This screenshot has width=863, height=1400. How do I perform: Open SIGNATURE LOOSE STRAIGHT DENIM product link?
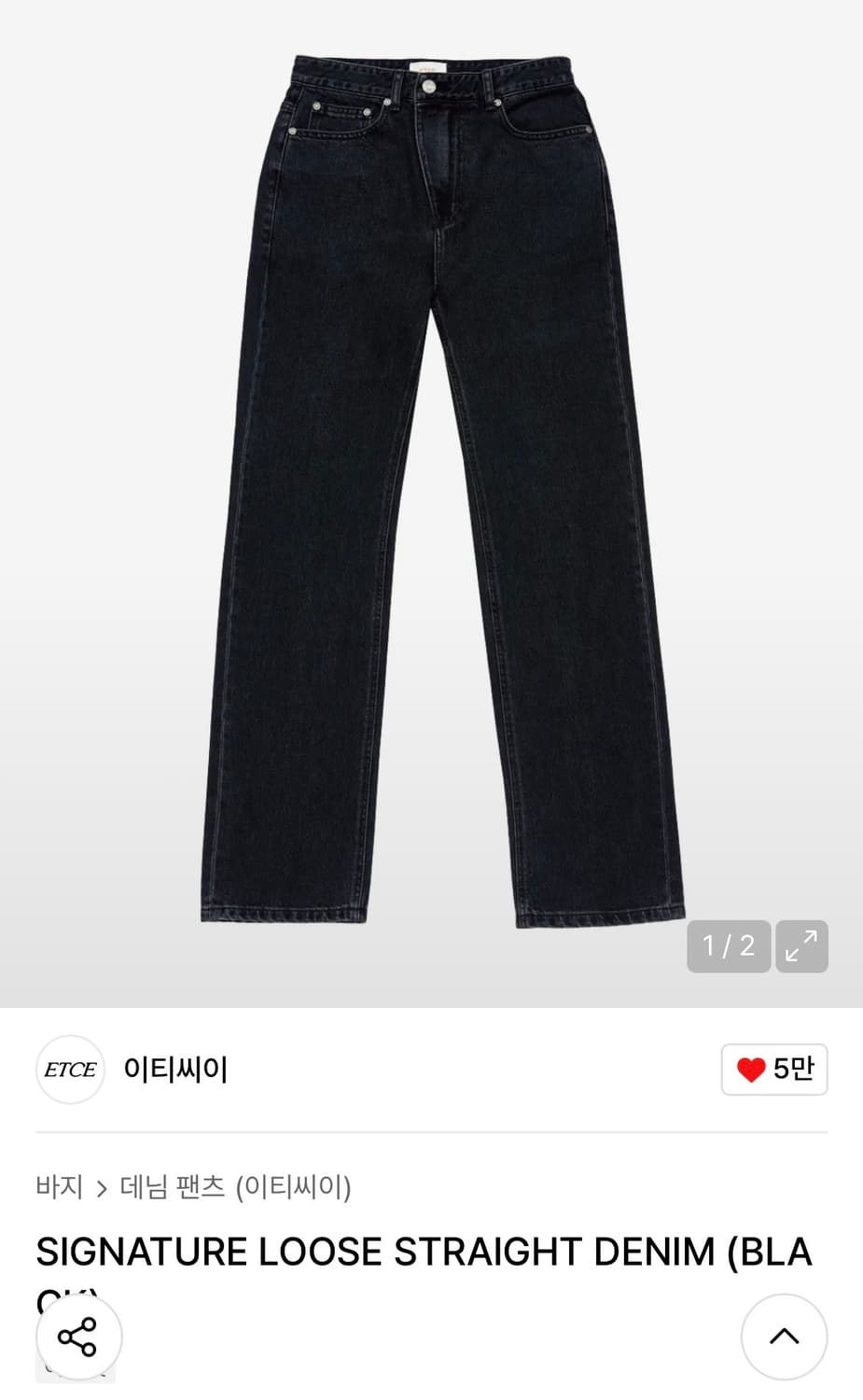423,1252
